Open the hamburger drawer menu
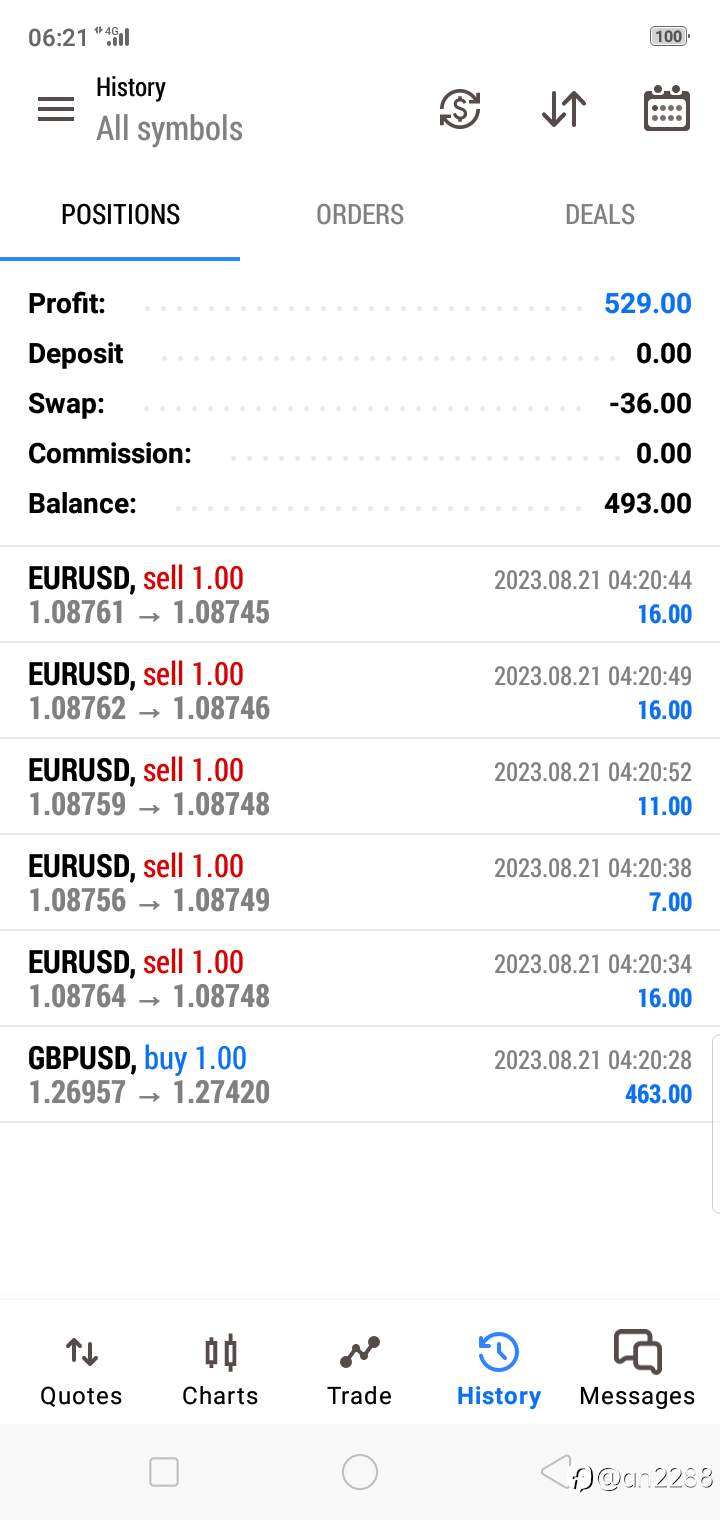 [56, 108]
